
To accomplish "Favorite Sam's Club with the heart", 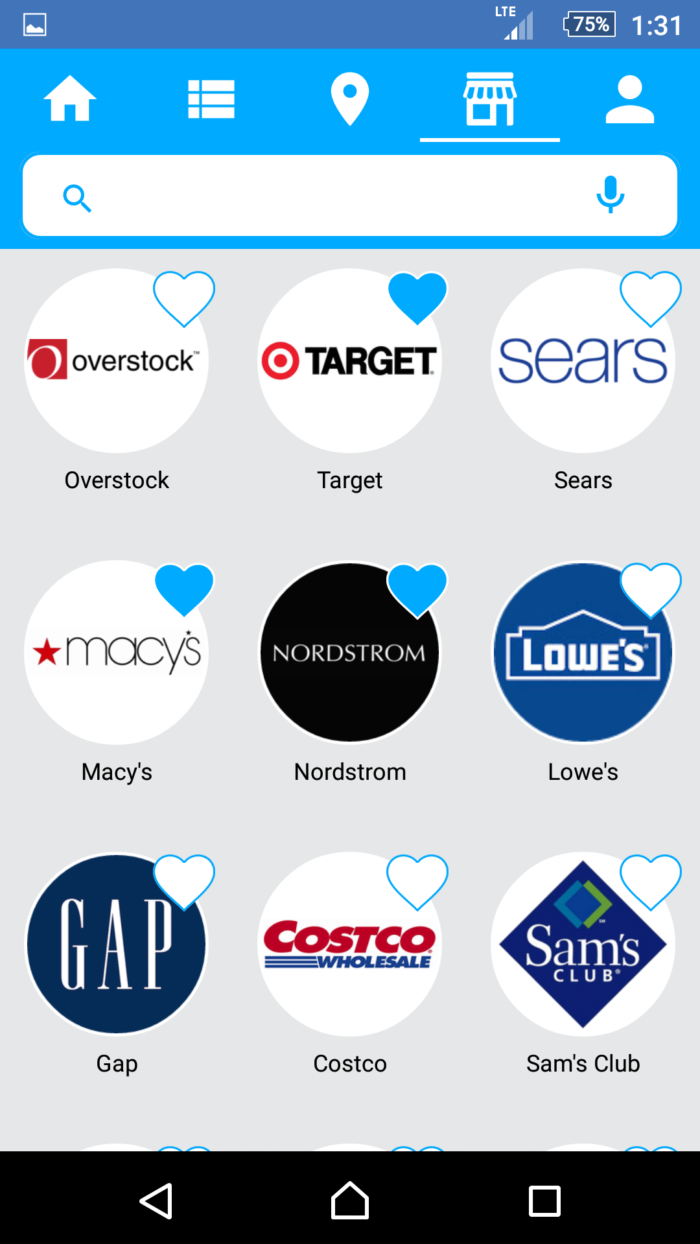I will point(650,881).
